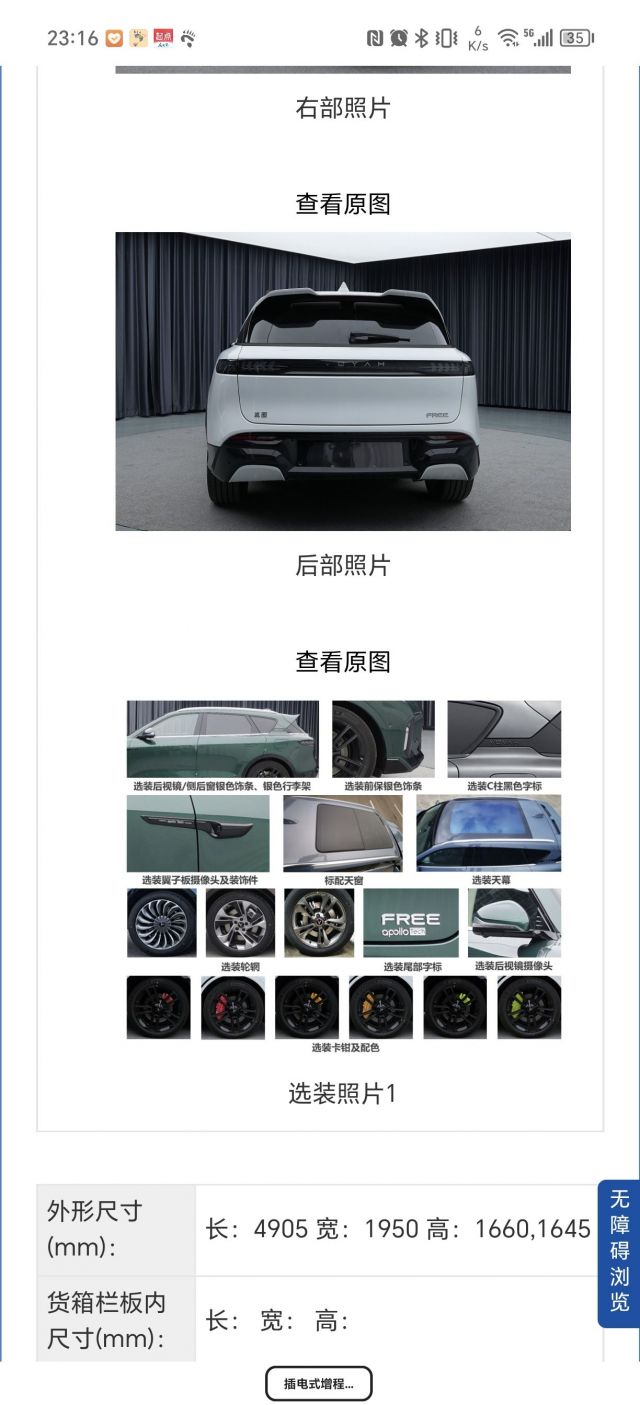Open 查看原图 link above the rear photo

click(x=342, y=204)
